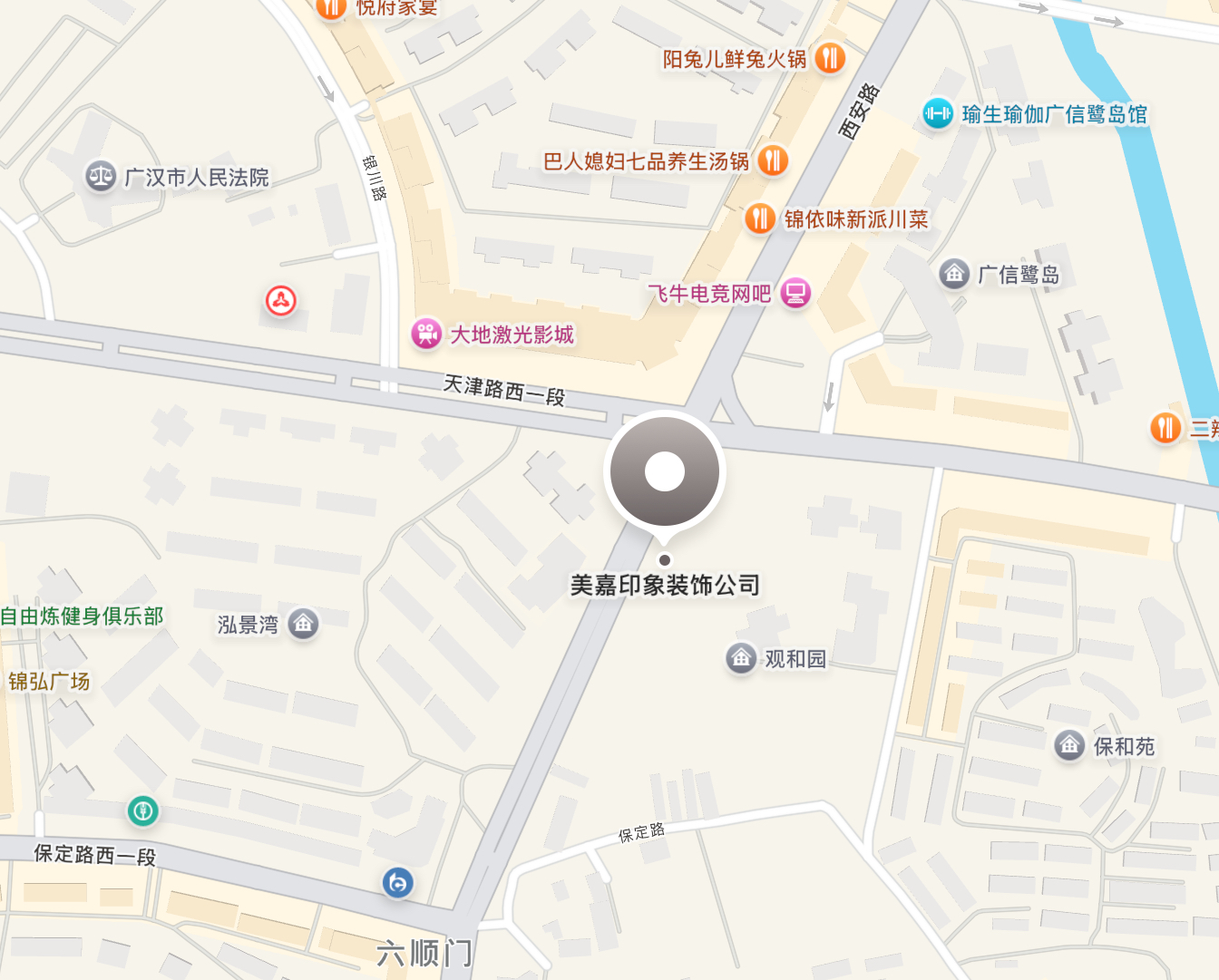
Task: Select the green marker above 保定路西一段
Action: (142, 810)
